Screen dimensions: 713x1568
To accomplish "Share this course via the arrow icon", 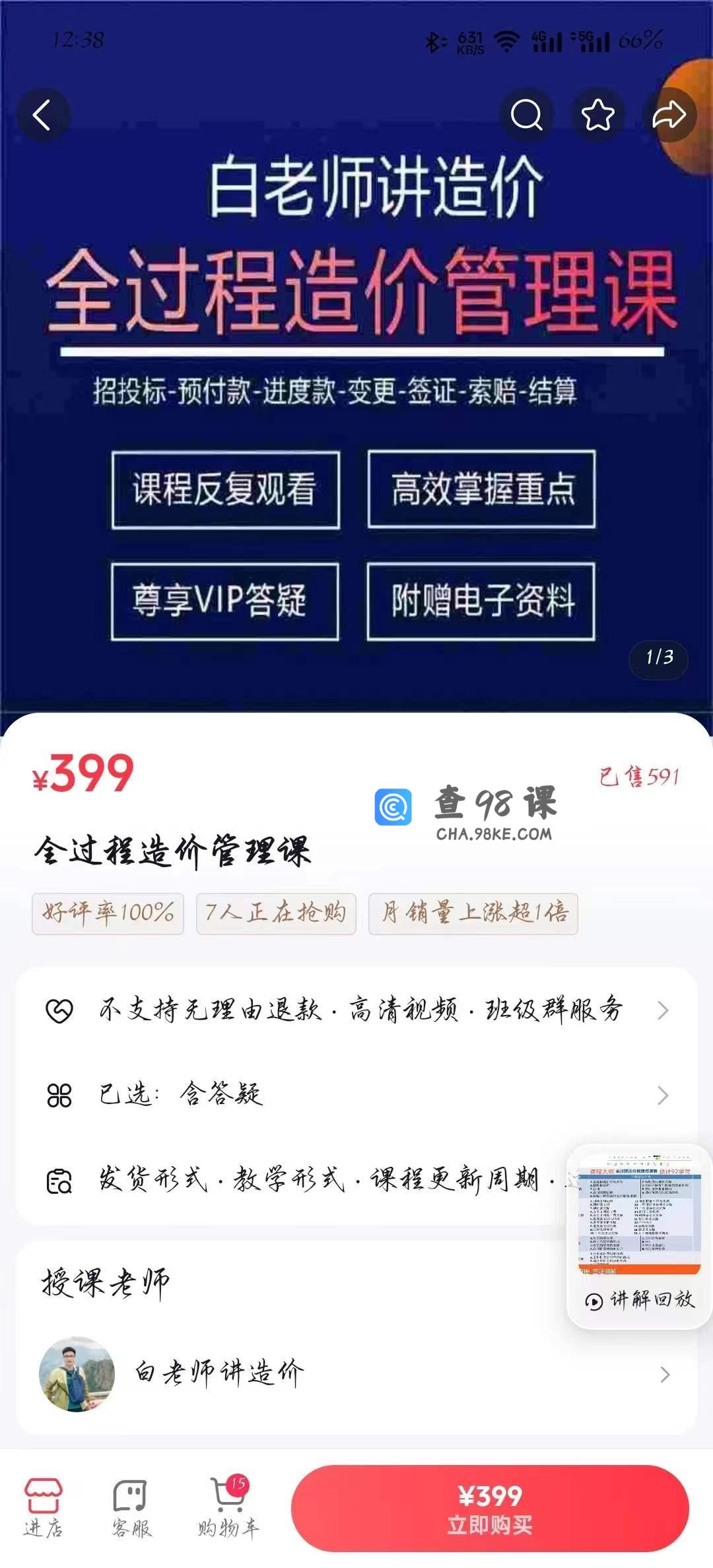I will 669,115.
